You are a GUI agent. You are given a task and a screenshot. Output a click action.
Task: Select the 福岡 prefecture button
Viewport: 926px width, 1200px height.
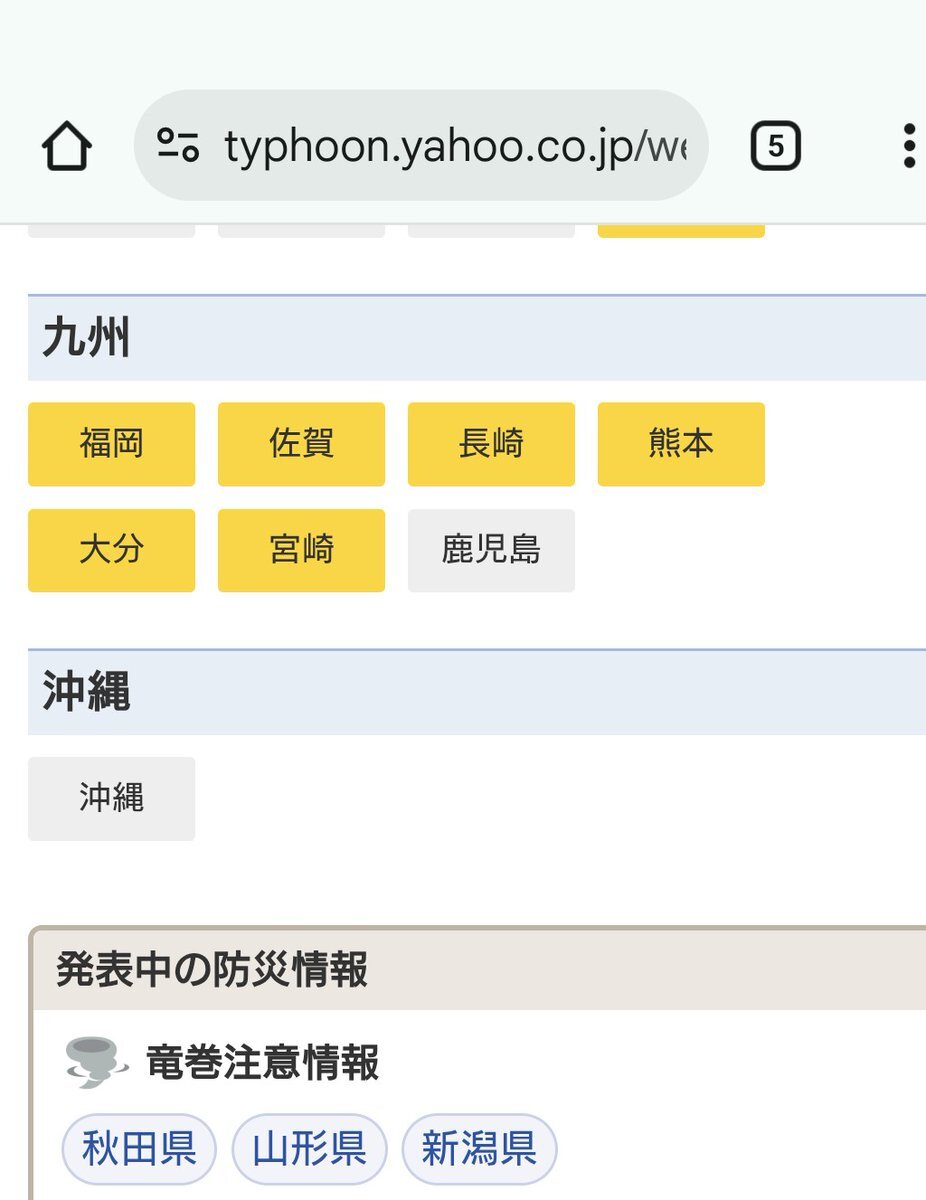pyautogui.click(x=111, y=444)
